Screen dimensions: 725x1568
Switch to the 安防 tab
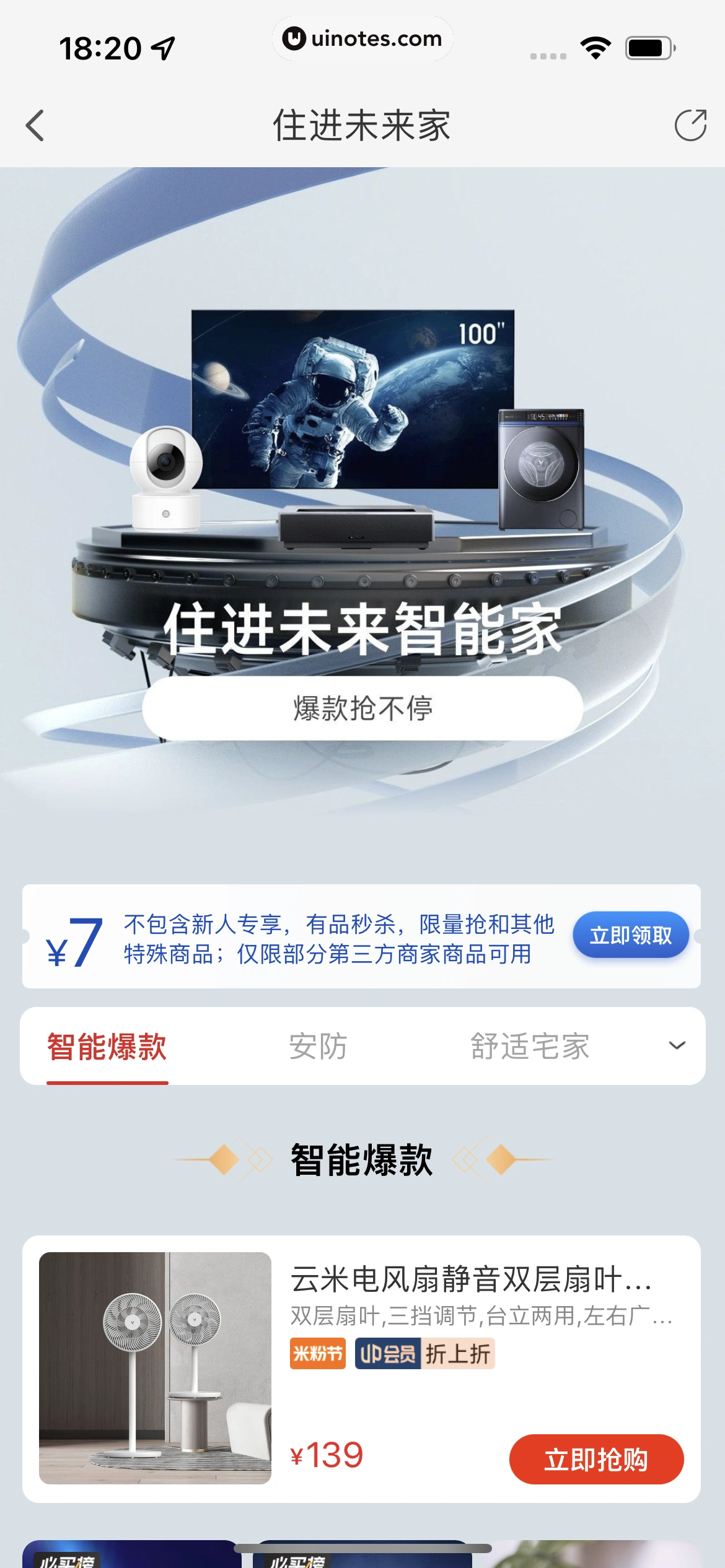(x=318, y=1047)
